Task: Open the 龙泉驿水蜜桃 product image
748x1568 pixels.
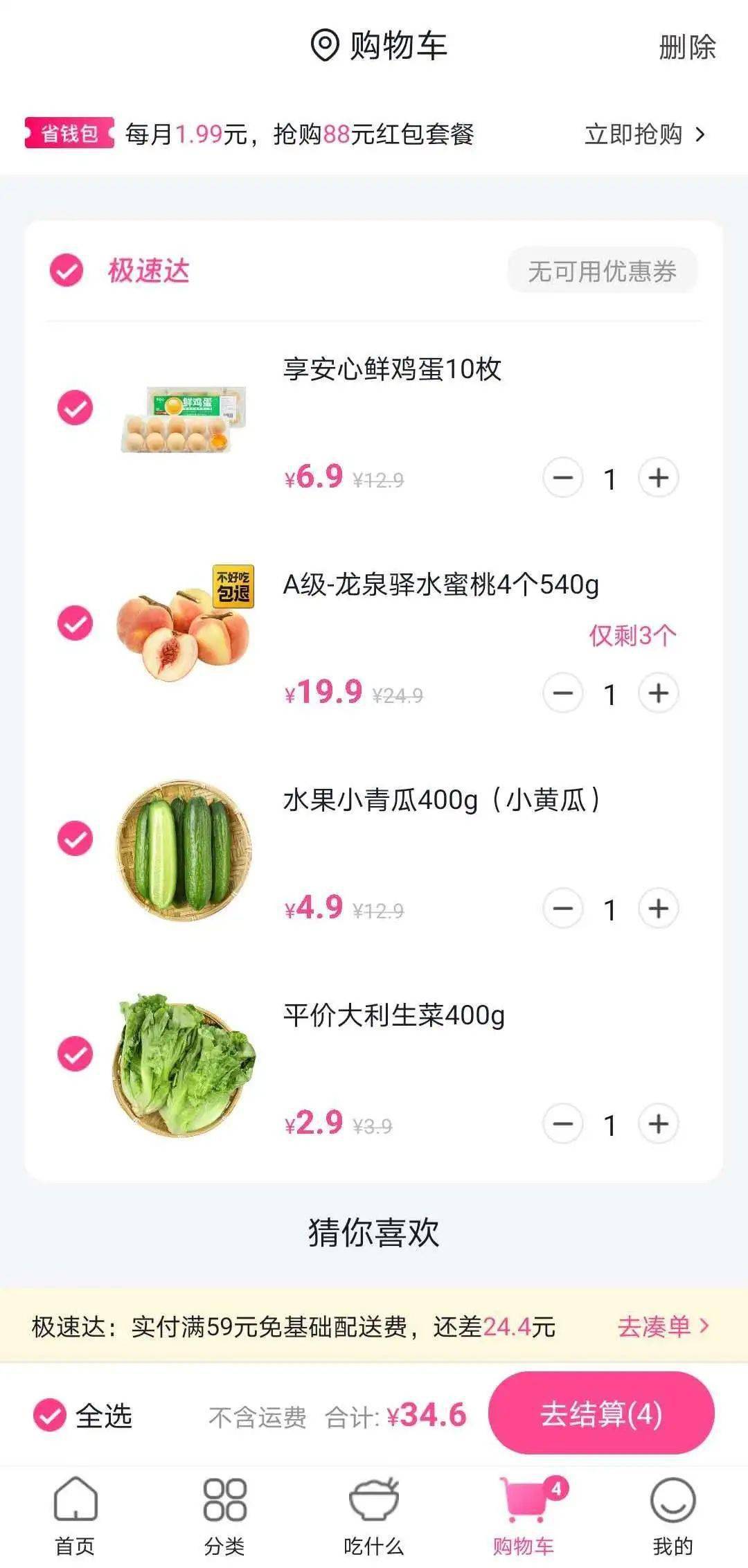Action: 184,623
